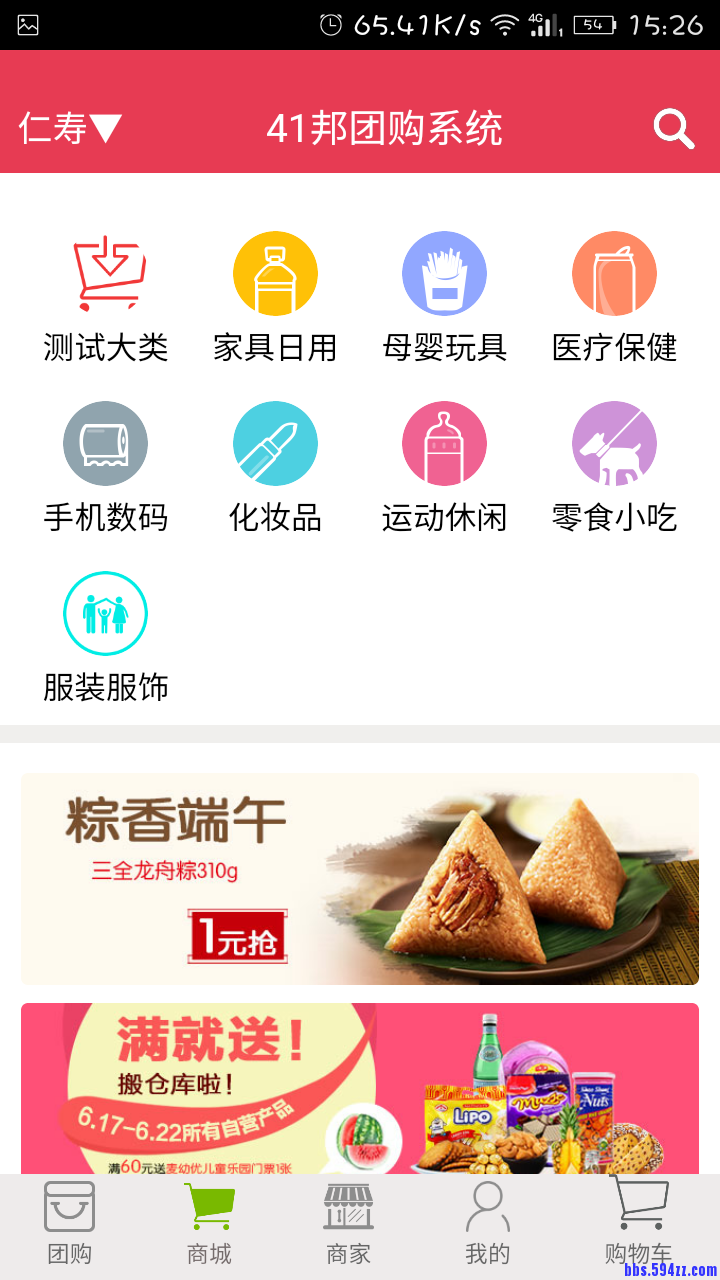
Task: Switch to the 商家 merchants tab
Action: [x=348, y=1221]
